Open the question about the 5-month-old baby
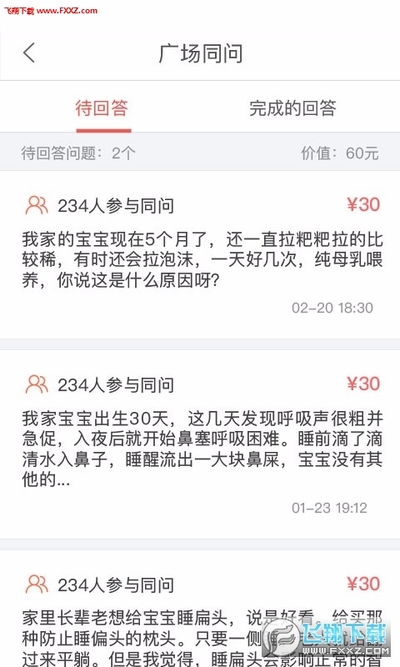 point(200,255)
